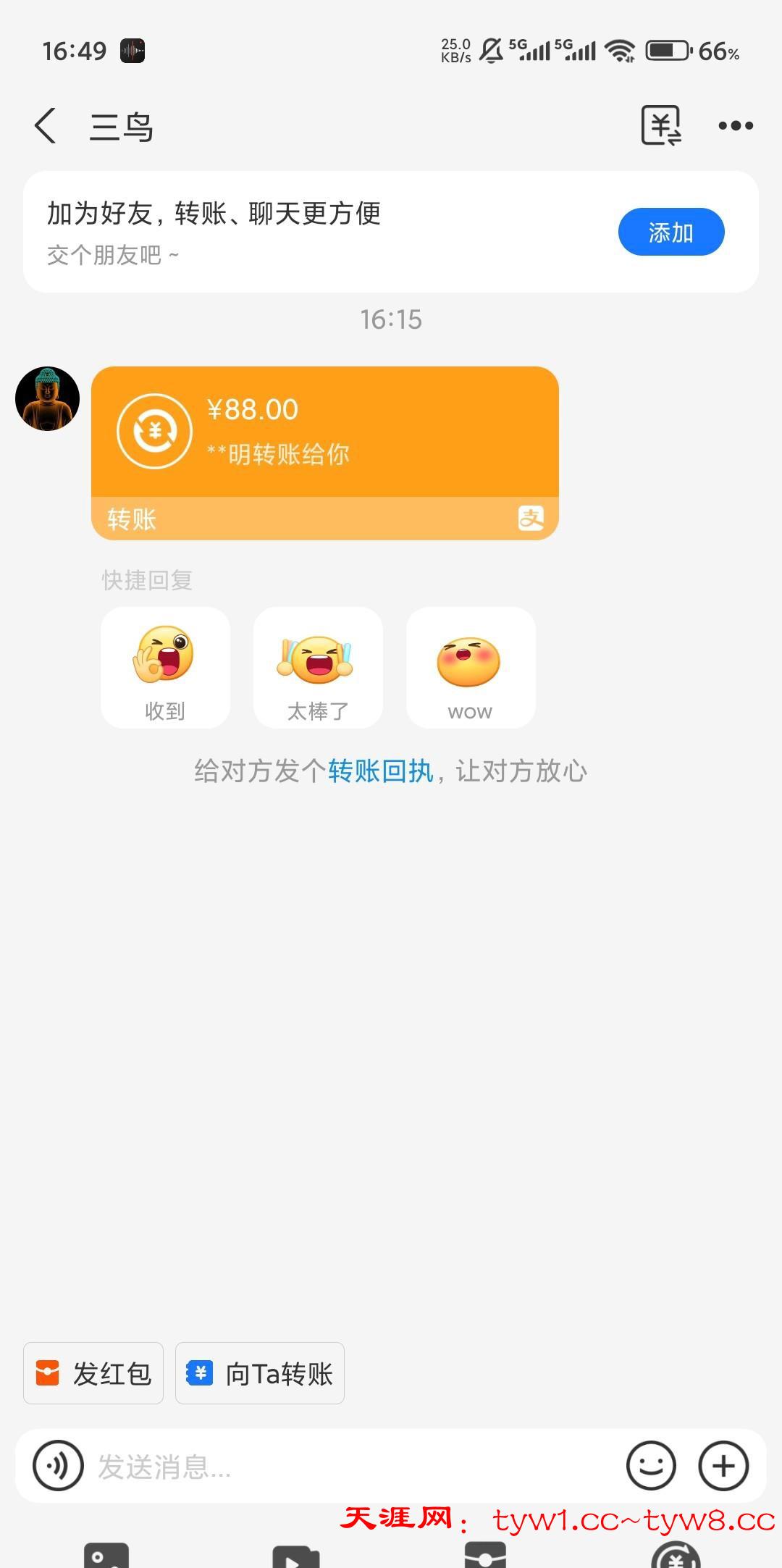Switch to voice message input
The image size is (782, 1568).
coord(58,1466)
